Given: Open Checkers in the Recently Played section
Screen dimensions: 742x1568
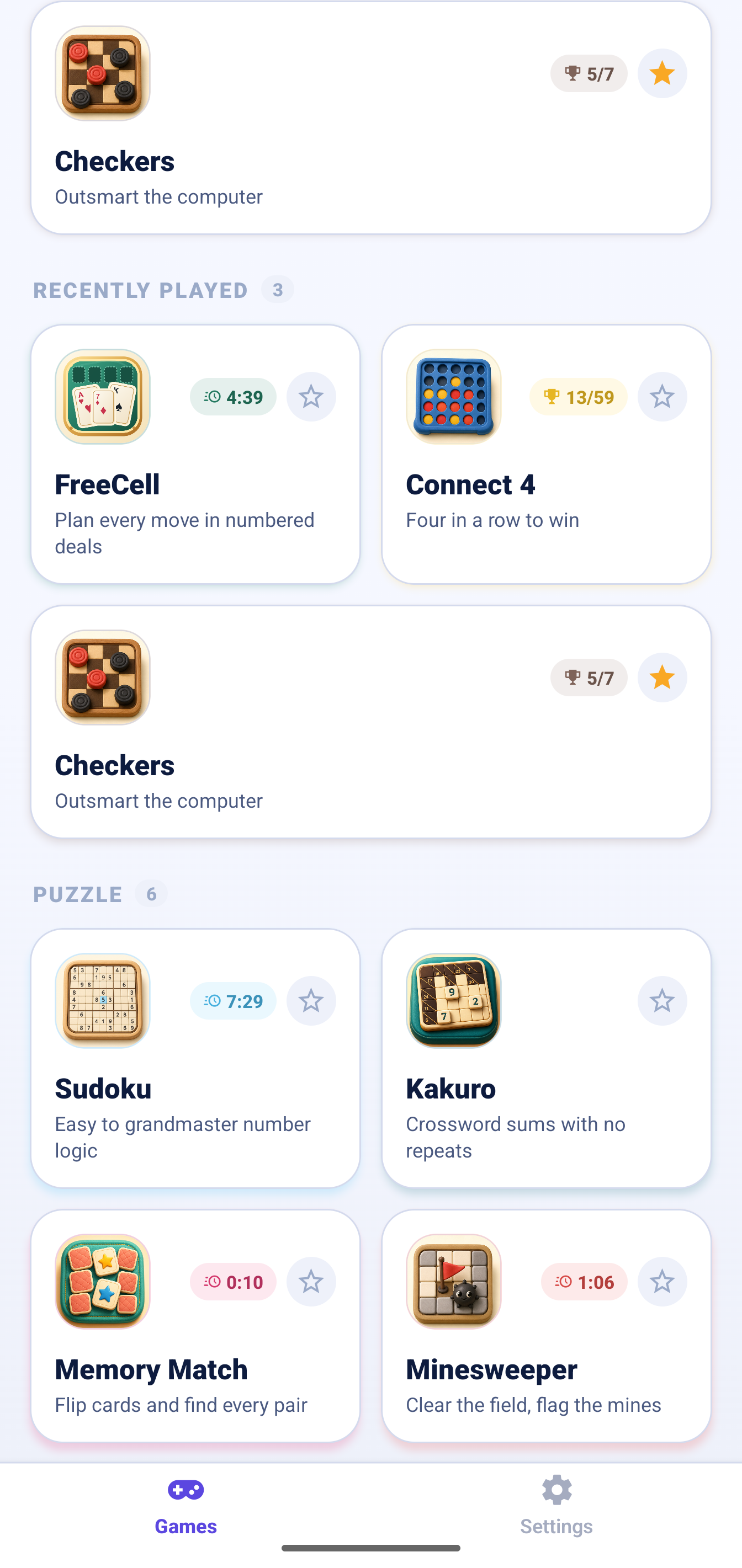Looking at the screenshot, I should coord(370,722).
